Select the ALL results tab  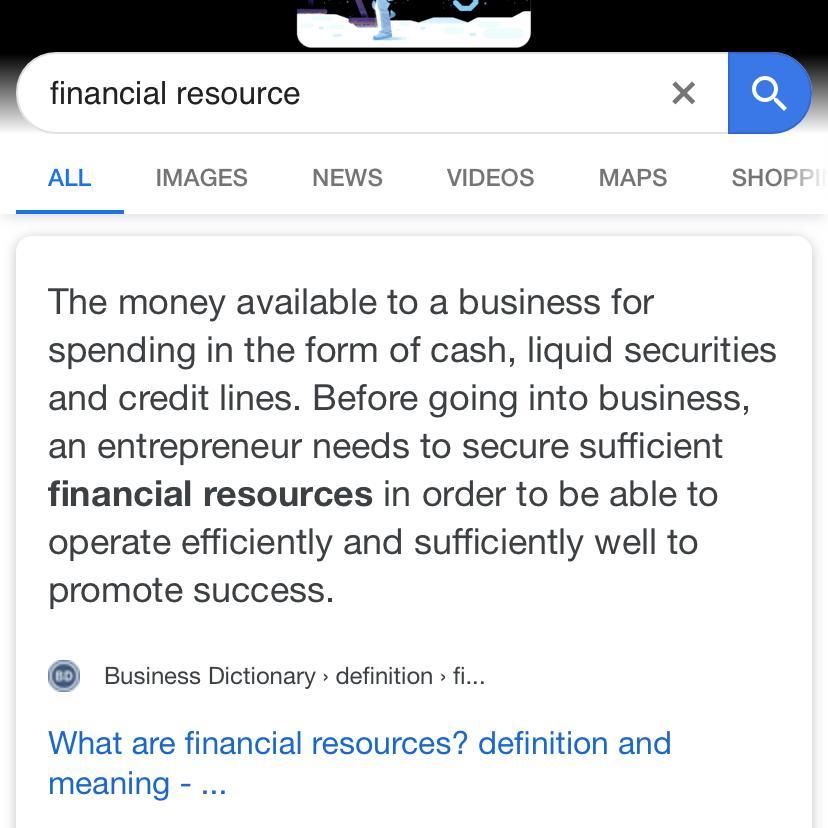(x=70, y=178)
